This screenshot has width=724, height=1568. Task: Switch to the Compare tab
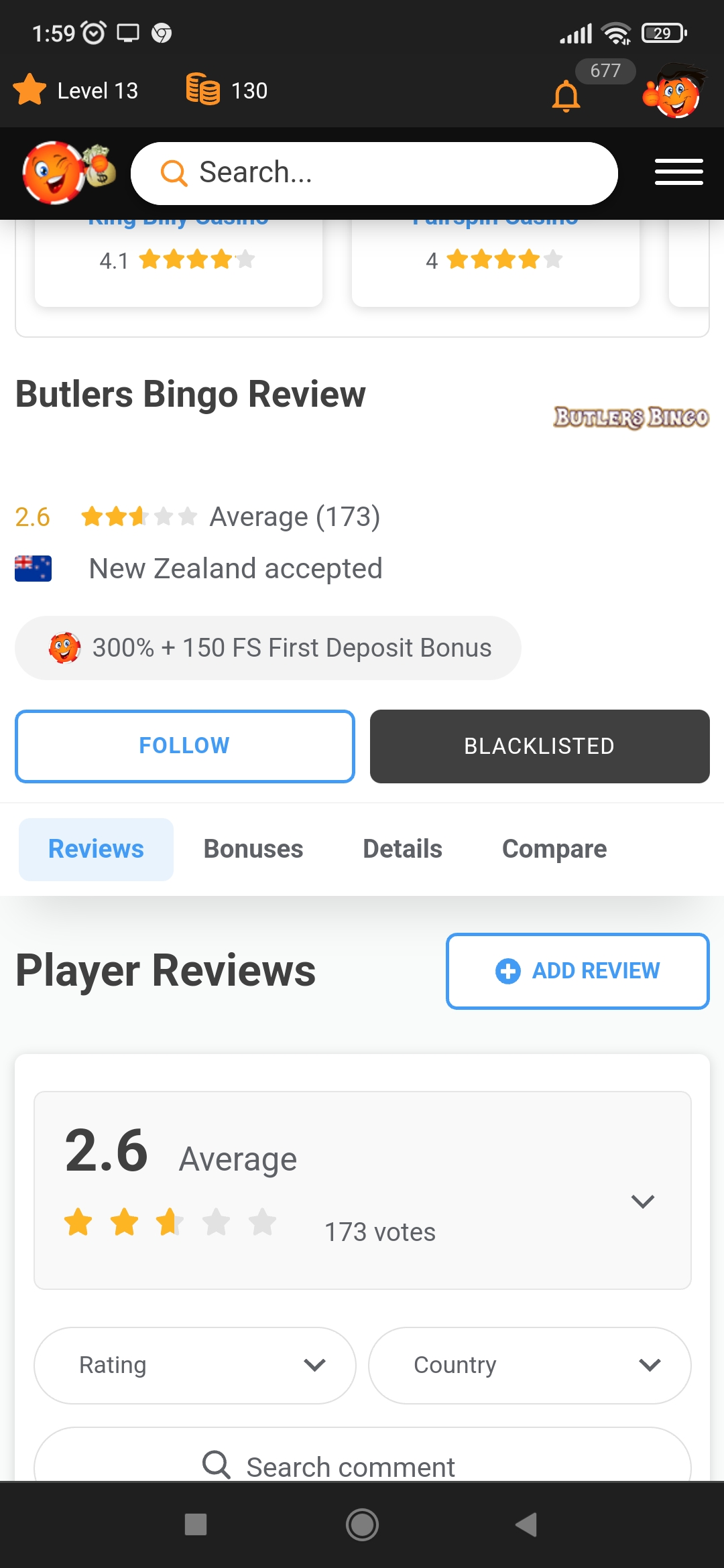click(554, 849)
